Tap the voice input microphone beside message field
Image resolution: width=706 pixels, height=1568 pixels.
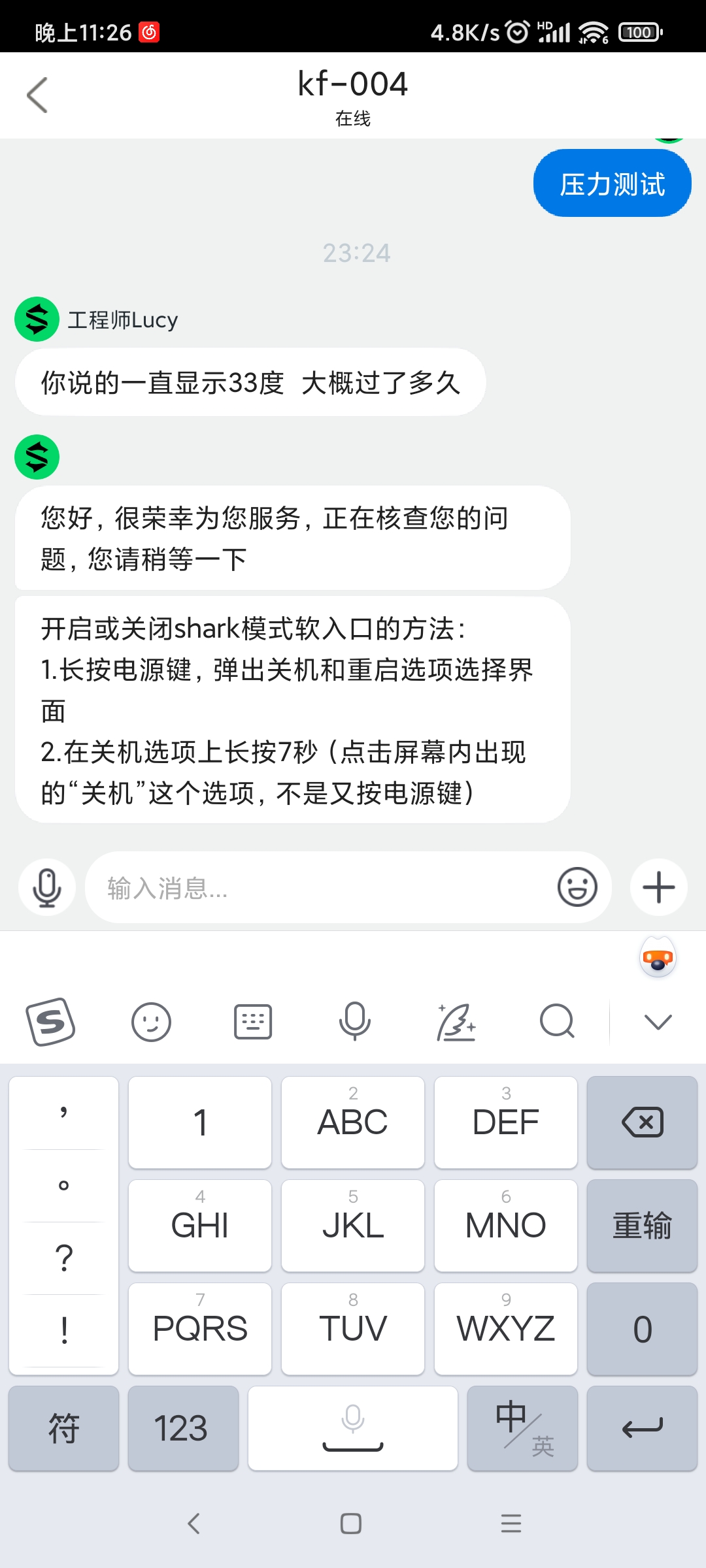click(x=47, y=888)
